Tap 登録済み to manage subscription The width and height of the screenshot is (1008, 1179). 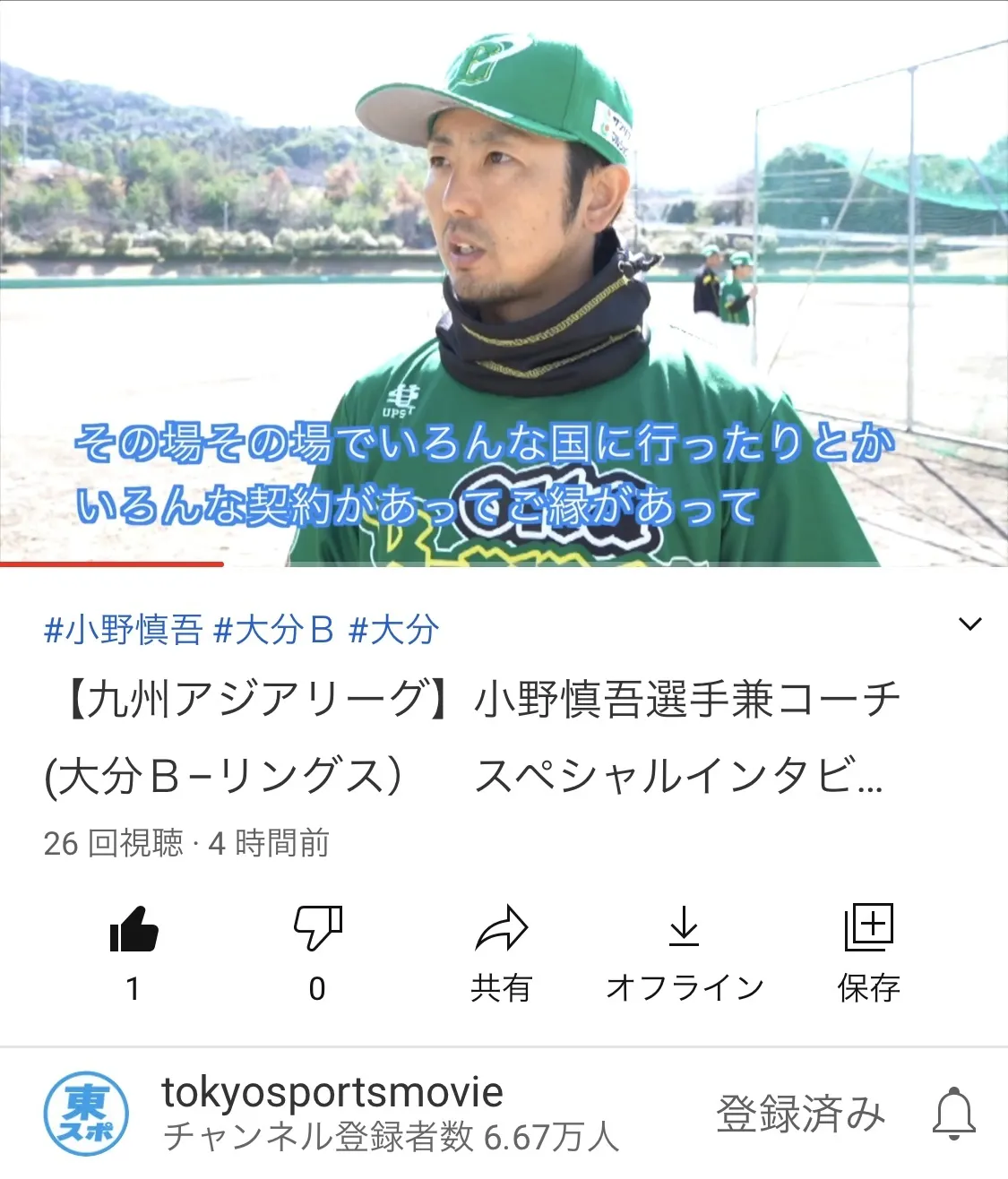(800, 1114)
